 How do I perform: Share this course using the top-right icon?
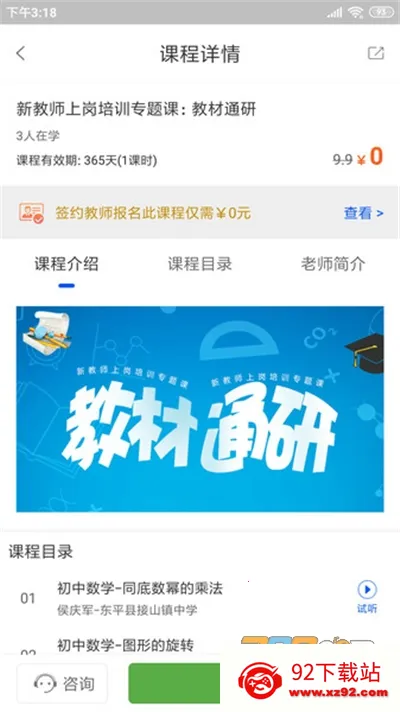point(375,53)
